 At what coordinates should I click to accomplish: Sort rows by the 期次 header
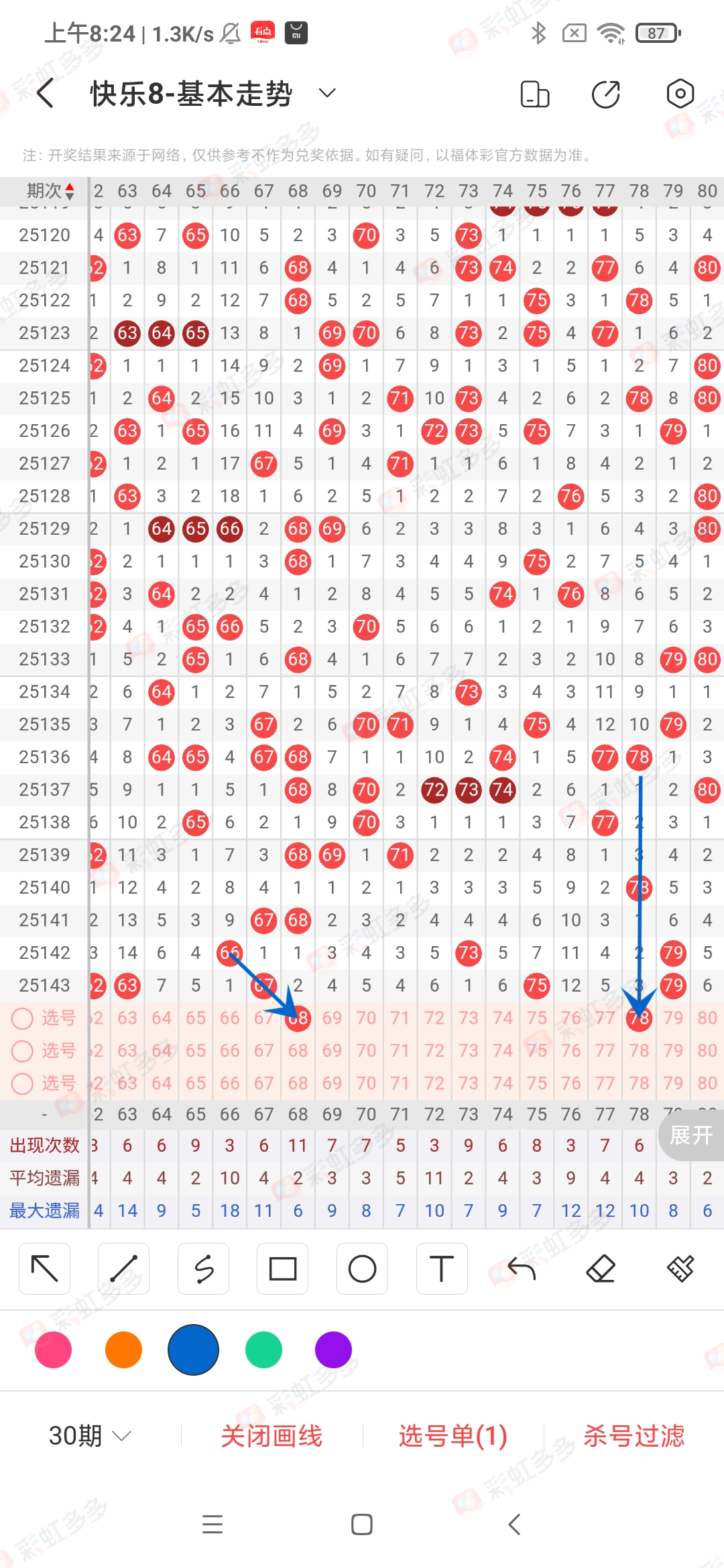click(x=50, y=191)
